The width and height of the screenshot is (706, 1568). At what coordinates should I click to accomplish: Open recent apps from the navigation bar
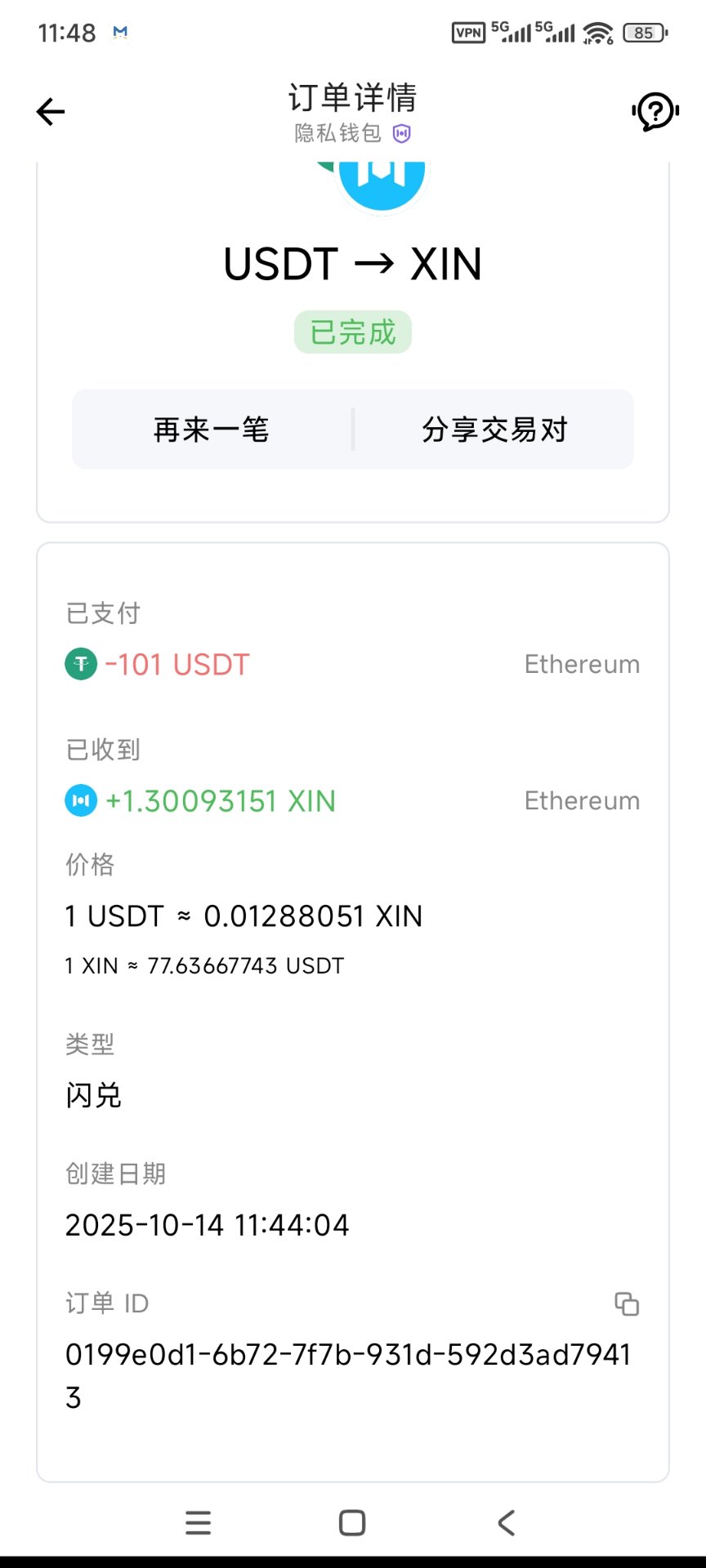[198, 1522]
